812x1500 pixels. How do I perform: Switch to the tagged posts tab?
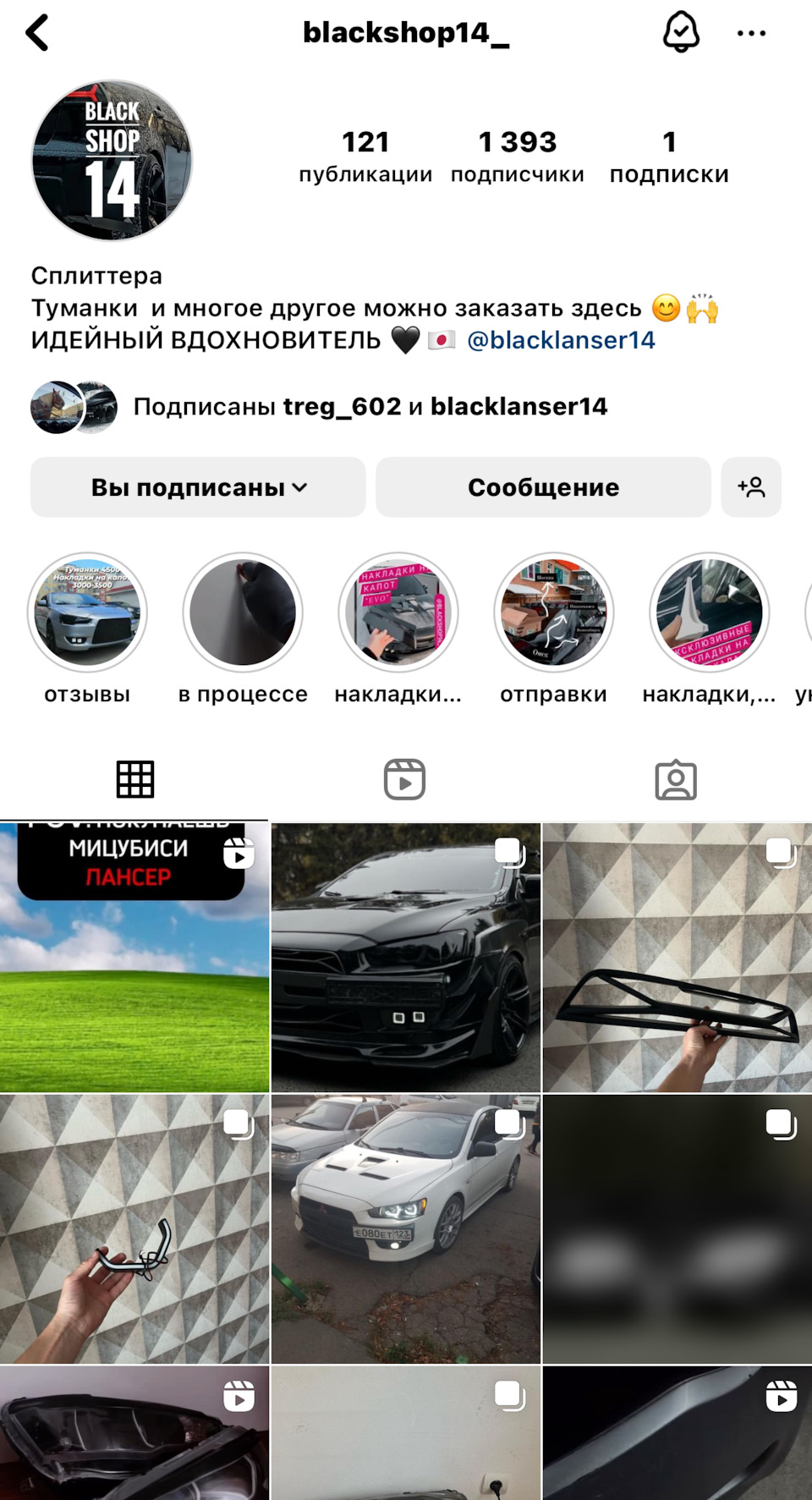pos(676,779)
